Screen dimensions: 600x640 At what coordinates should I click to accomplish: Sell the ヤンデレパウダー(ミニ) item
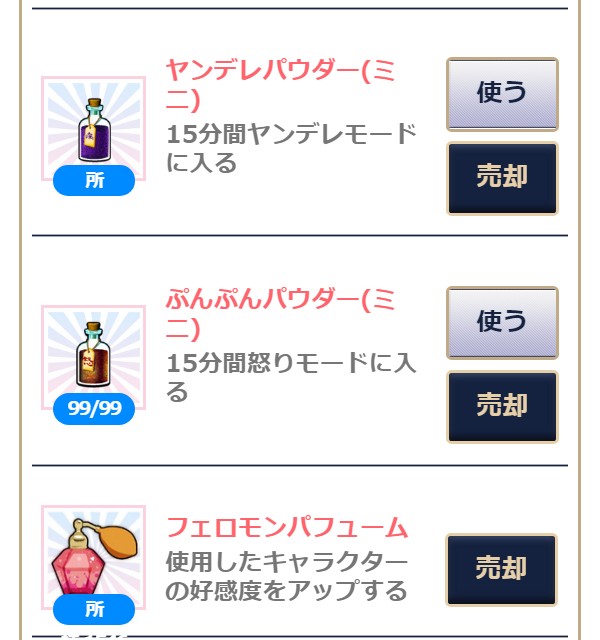pyautogui.click(x=501, y=178)
